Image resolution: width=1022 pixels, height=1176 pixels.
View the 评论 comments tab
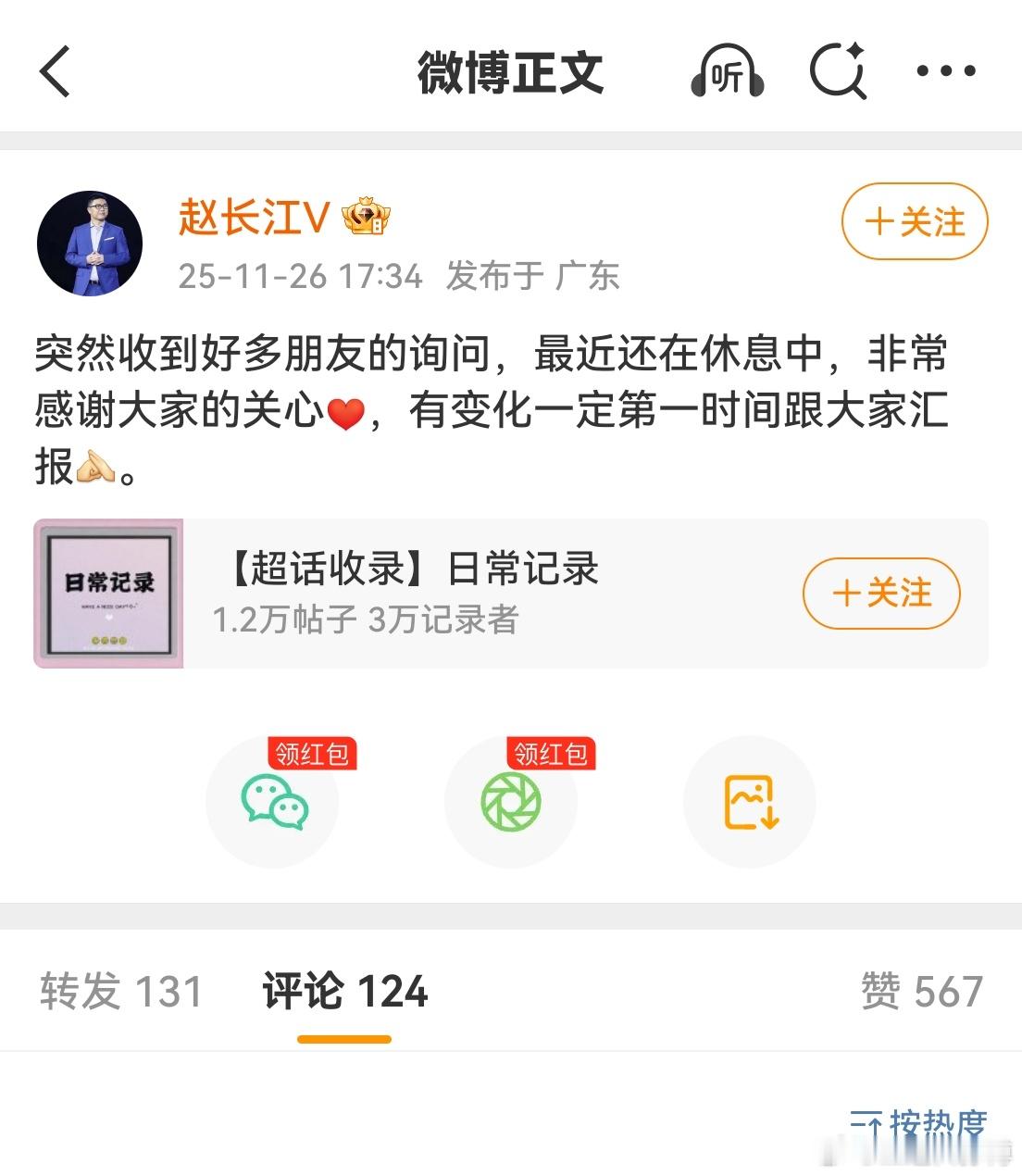[x=343, y=991]
